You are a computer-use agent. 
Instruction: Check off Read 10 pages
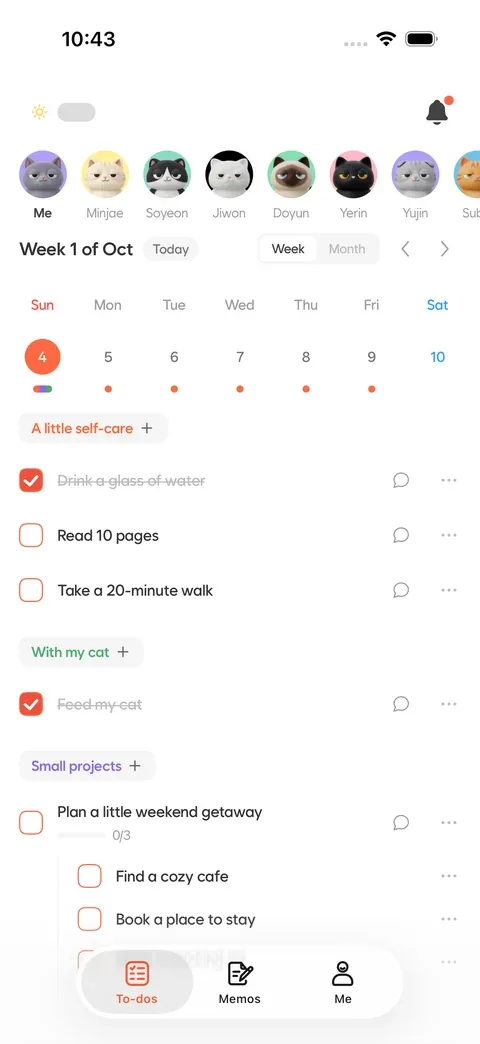pyautogui.click(x=31, y=535)
